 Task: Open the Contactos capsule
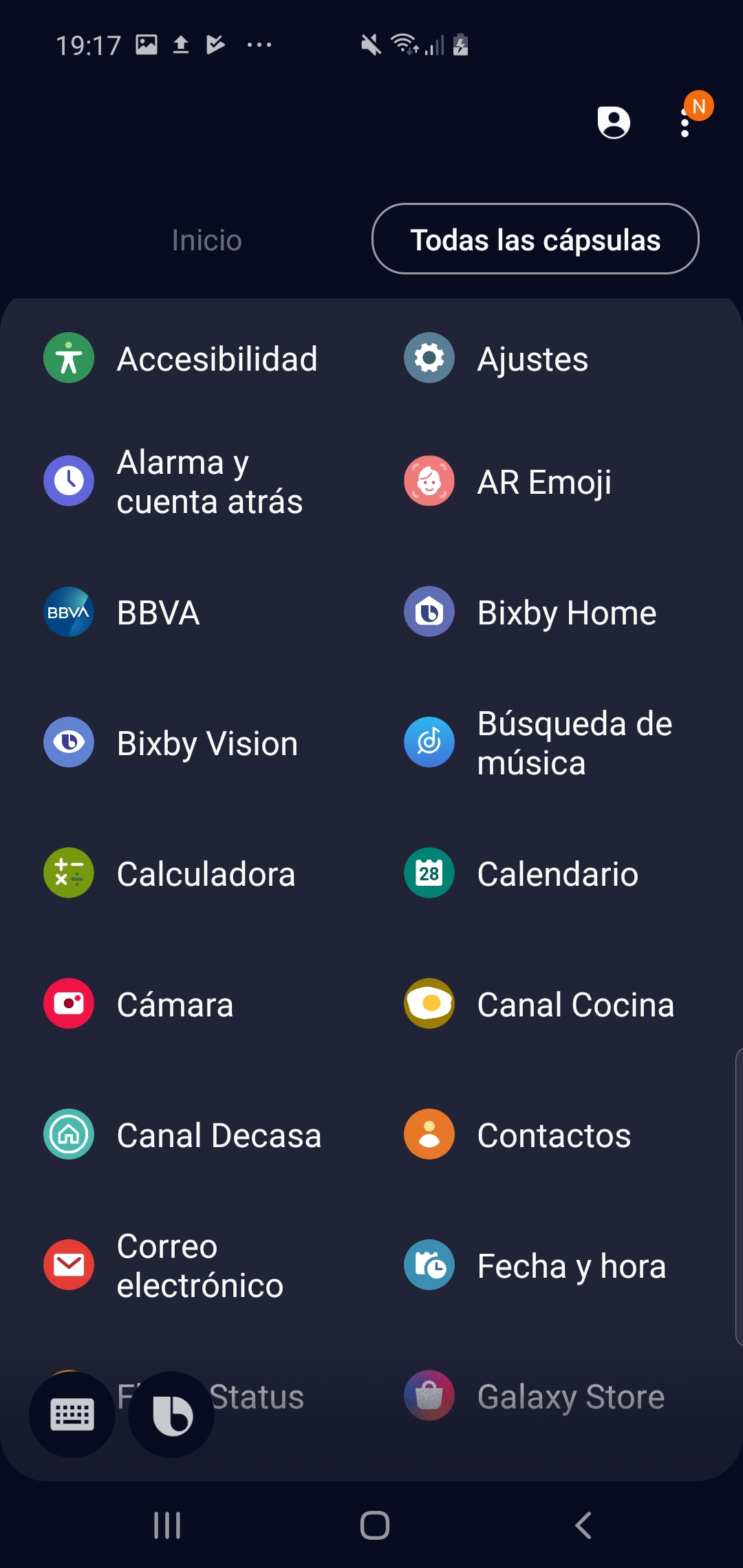517,1135
